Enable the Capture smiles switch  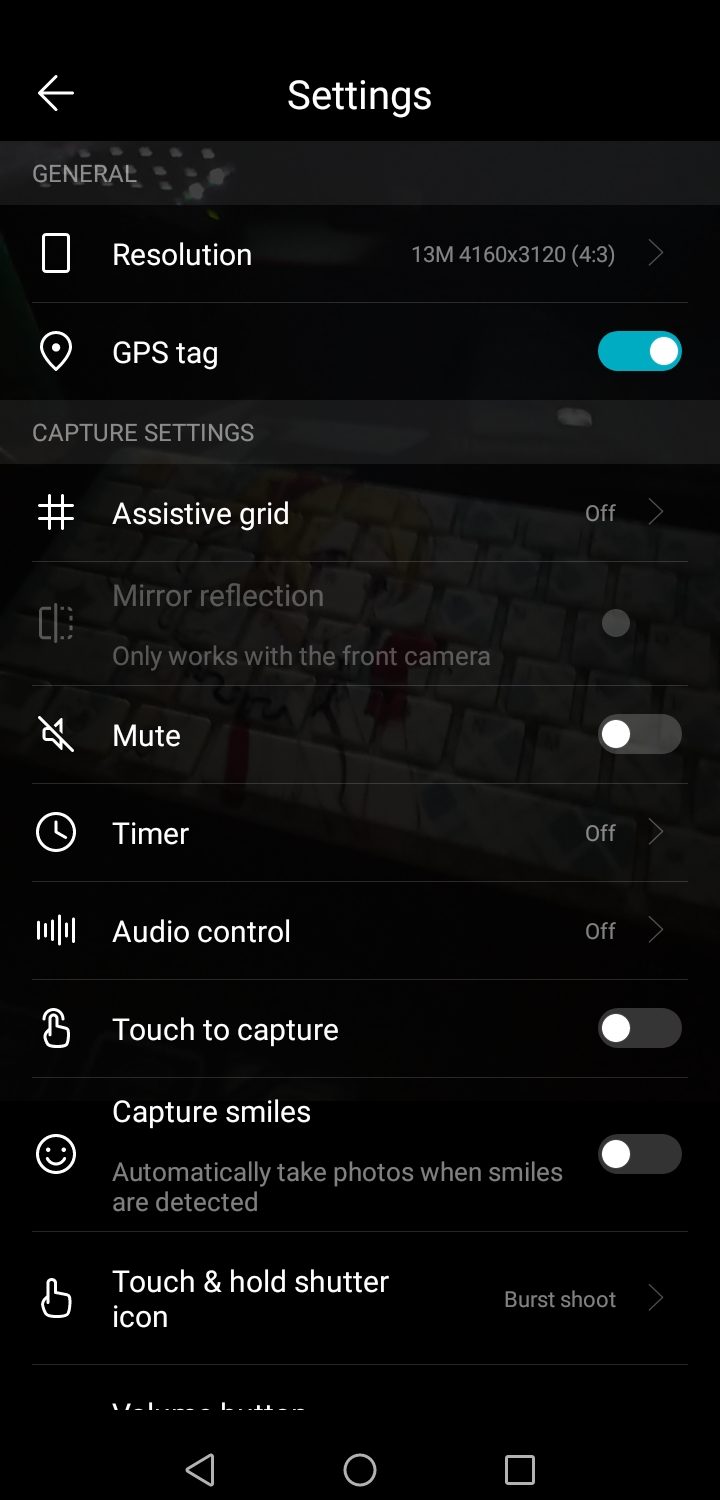point(639,1155)
